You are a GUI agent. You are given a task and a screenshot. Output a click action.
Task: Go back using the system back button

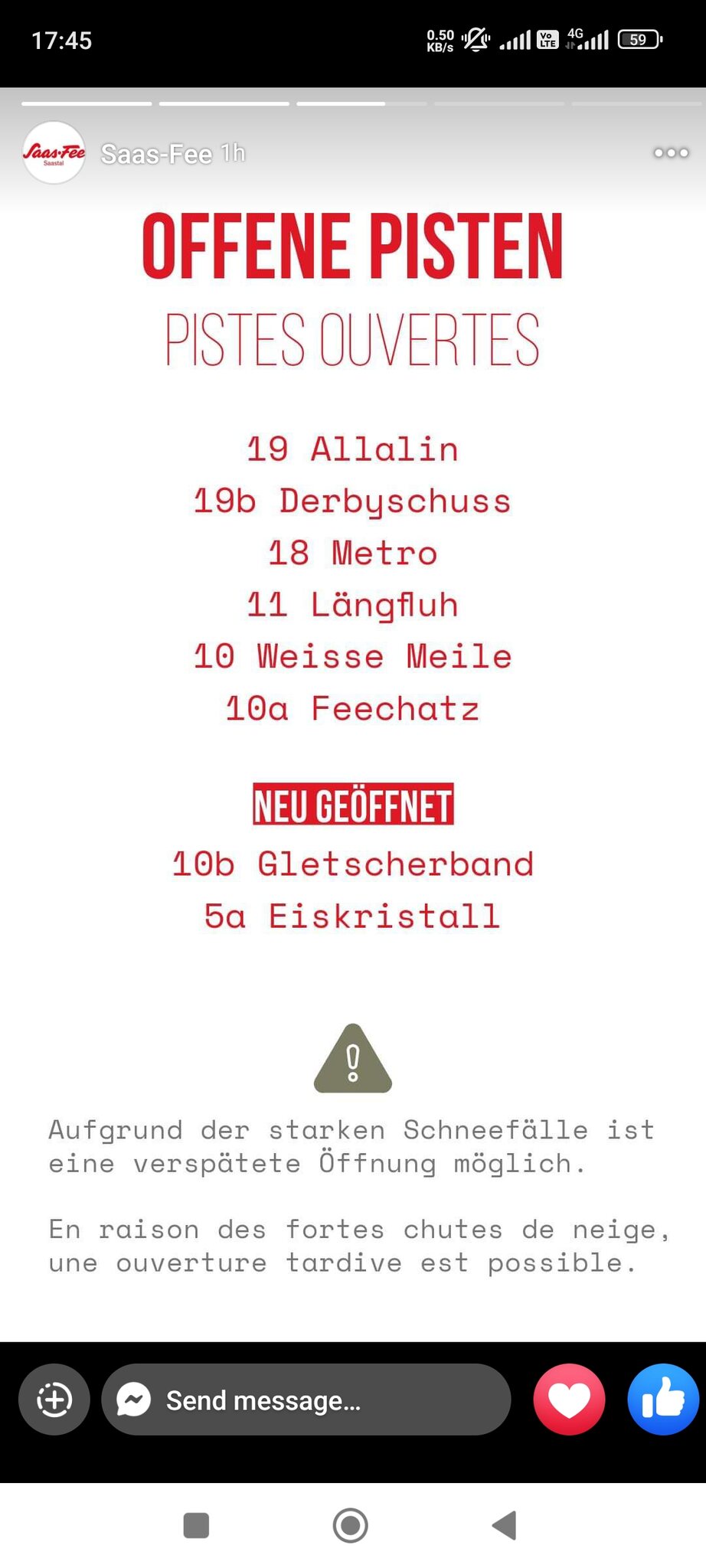point(505,1525)
